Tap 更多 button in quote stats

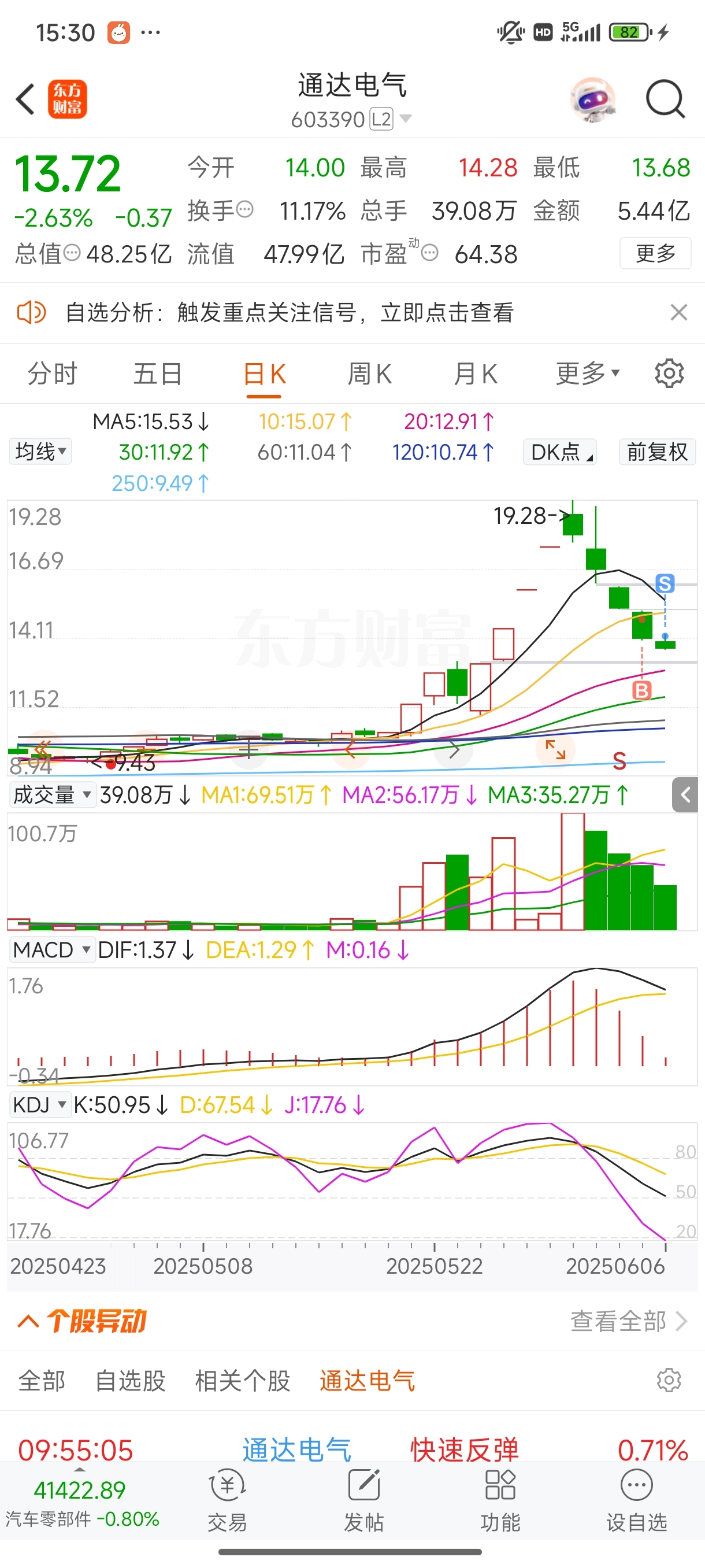(655, 253)
